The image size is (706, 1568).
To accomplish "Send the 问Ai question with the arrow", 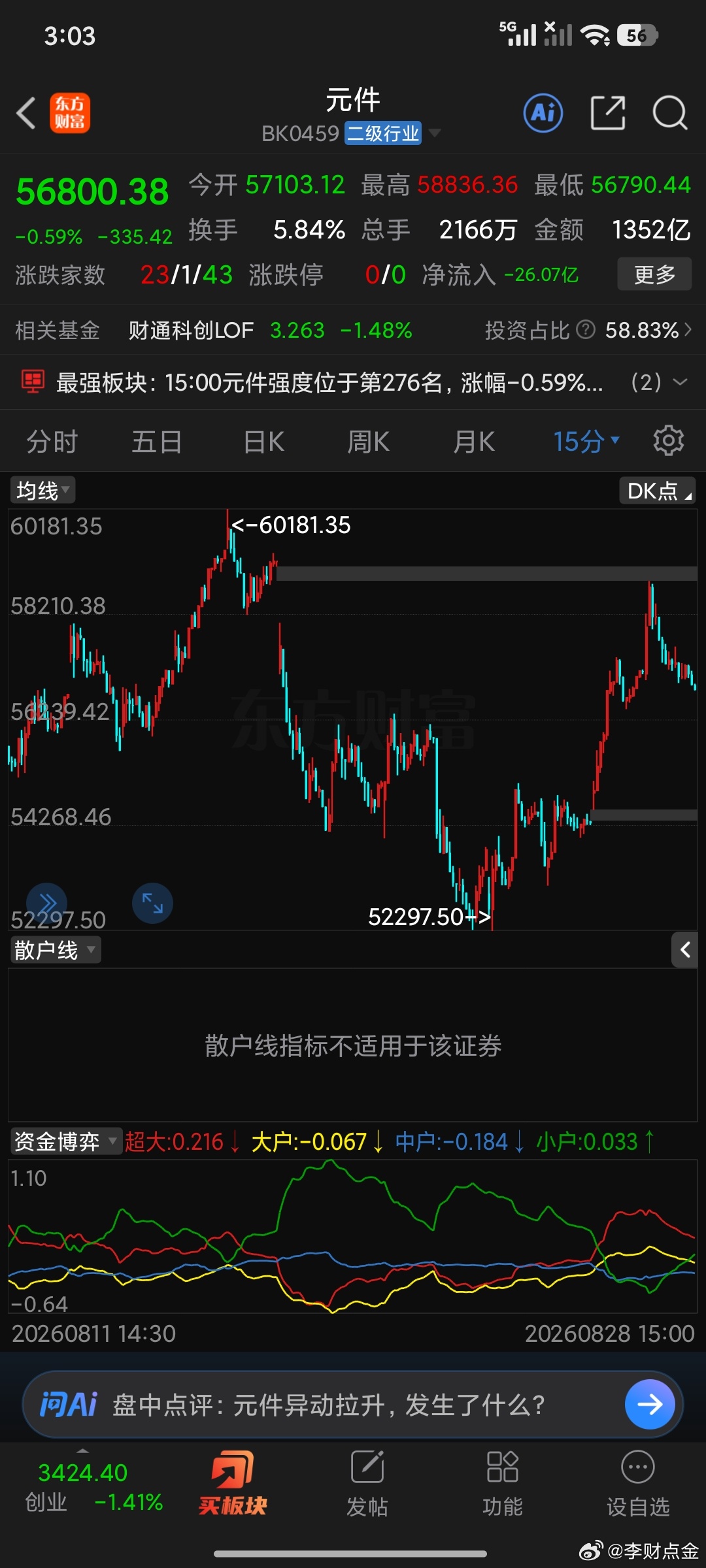I will tap(650, 1405).
